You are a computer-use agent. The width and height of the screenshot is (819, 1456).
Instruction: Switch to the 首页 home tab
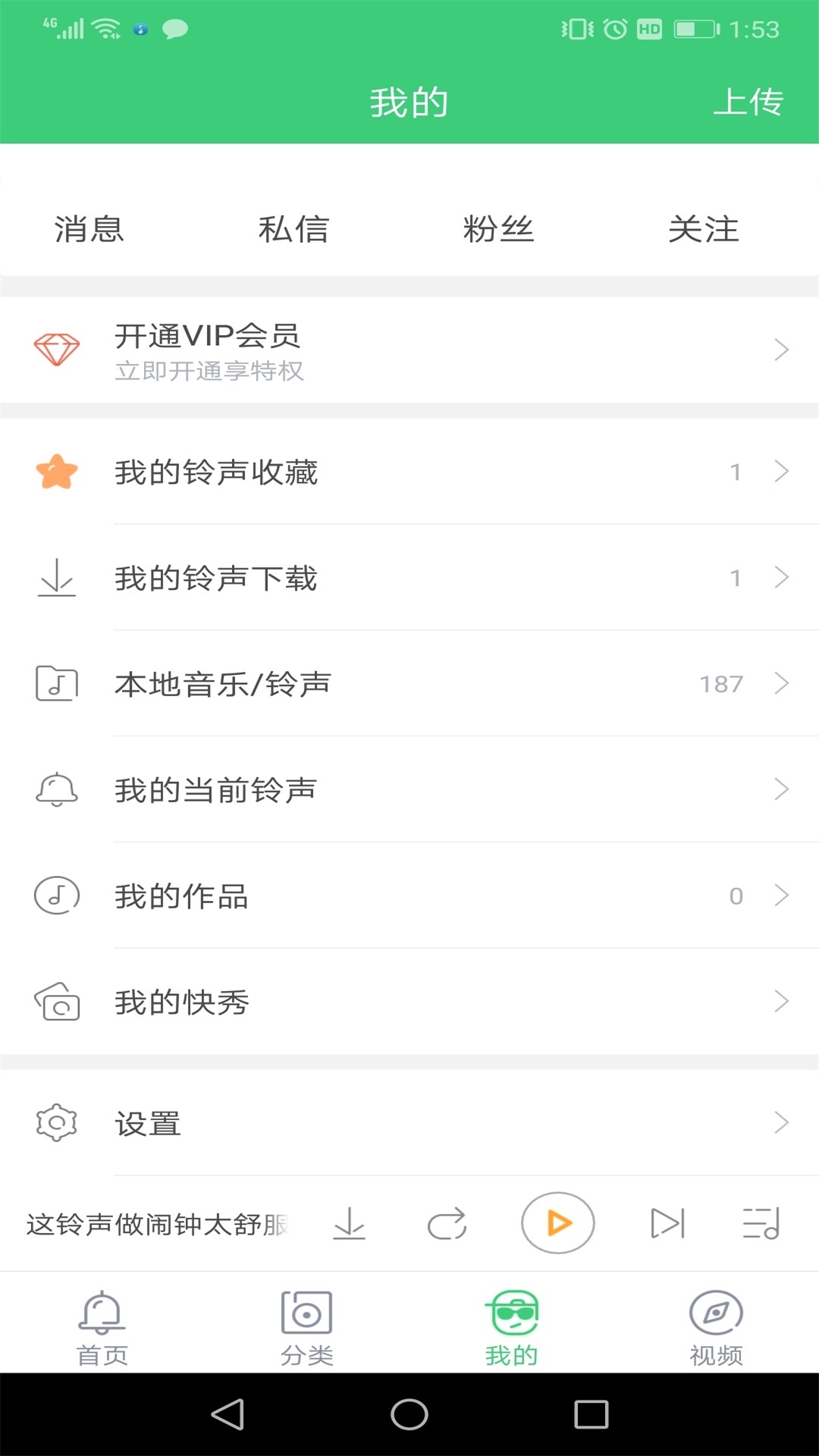pos(102,1327)
